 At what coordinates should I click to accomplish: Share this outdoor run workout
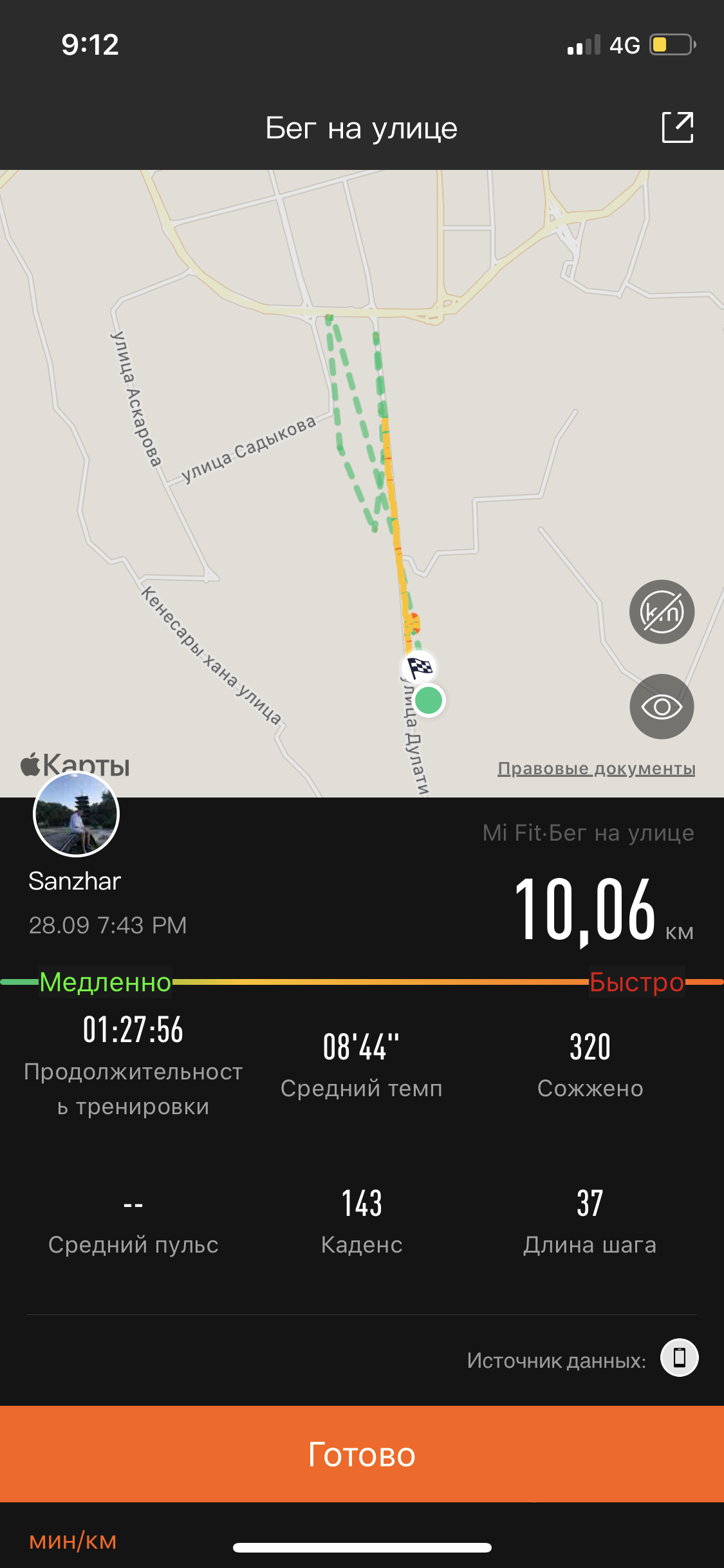pos(677,127)
